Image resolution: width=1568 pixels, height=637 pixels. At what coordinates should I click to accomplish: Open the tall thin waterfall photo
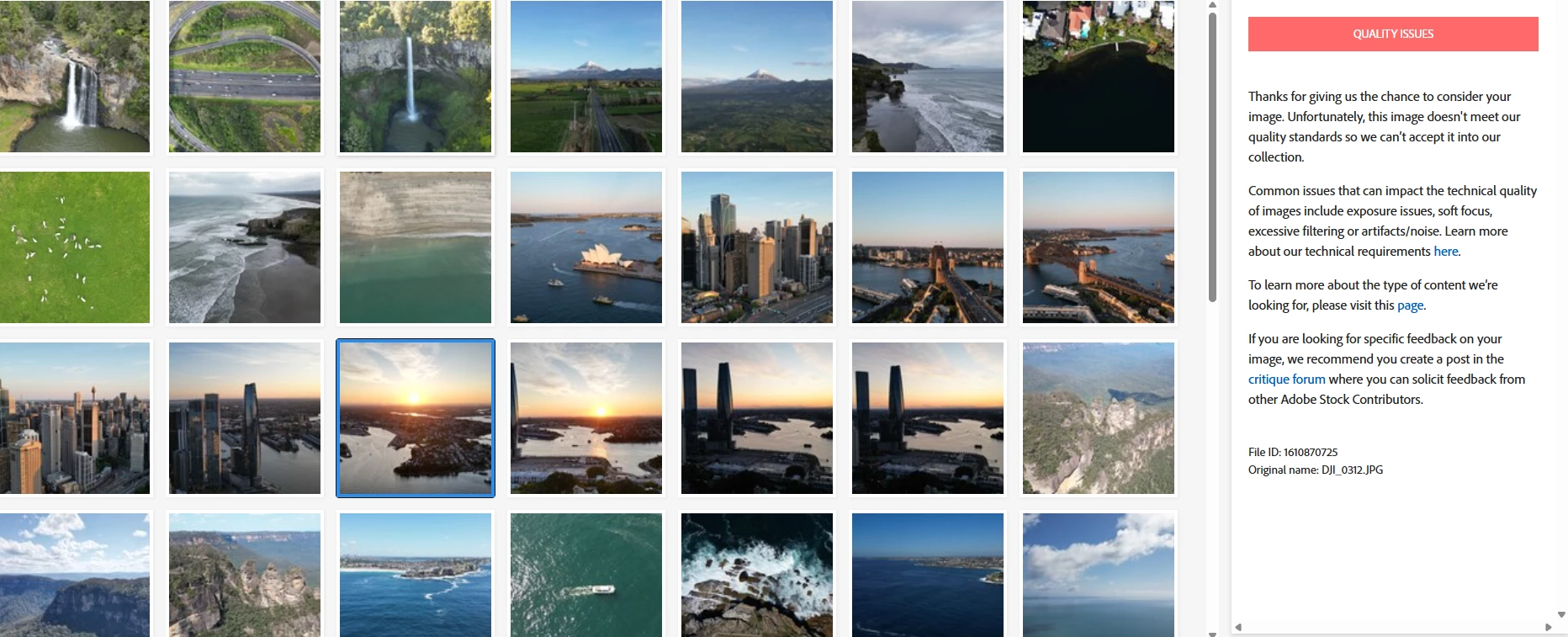click(x=416, y=77)
